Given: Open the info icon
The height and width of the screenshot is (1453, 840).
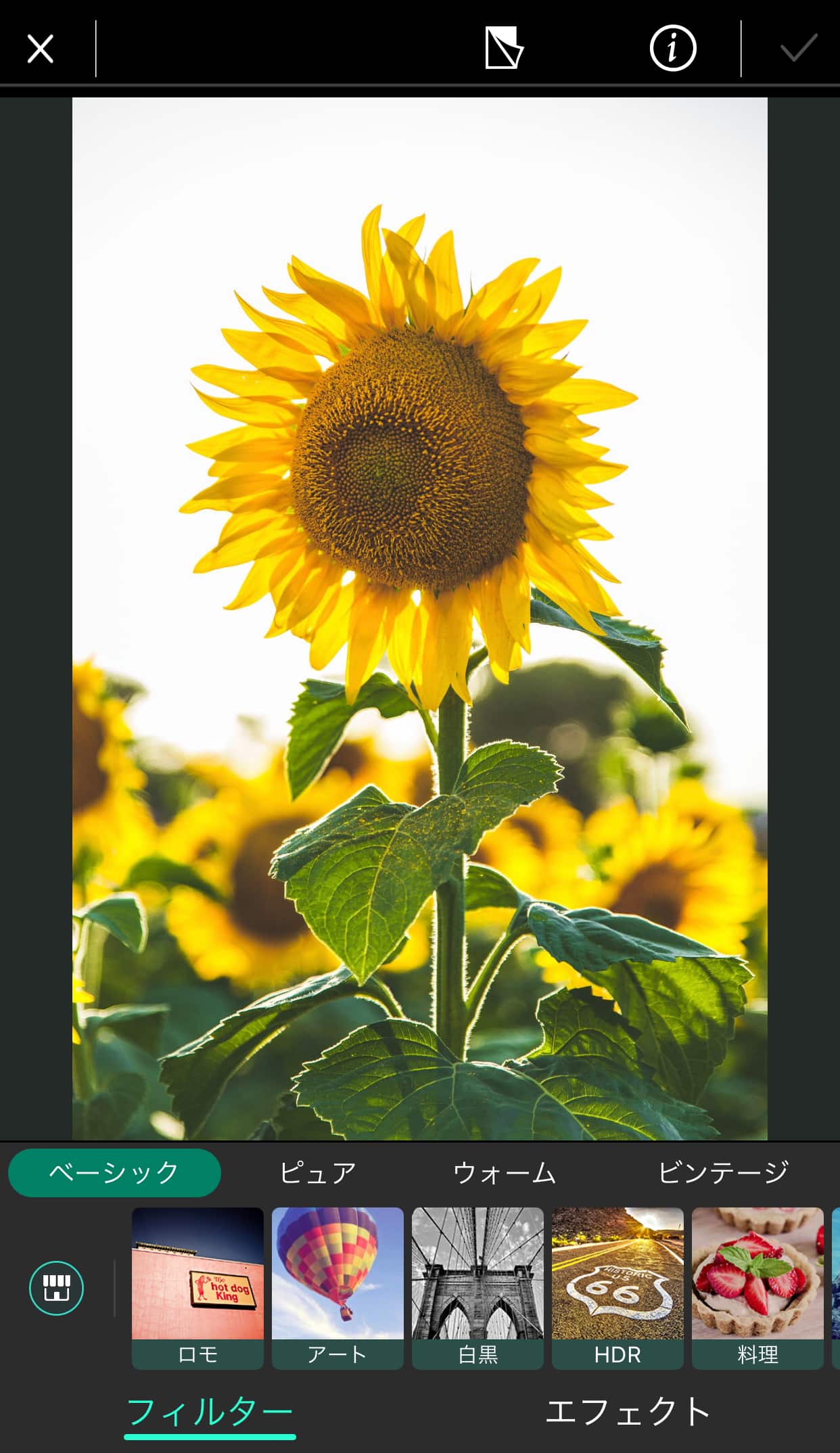Looking at the screenshot, I should 672,48.
